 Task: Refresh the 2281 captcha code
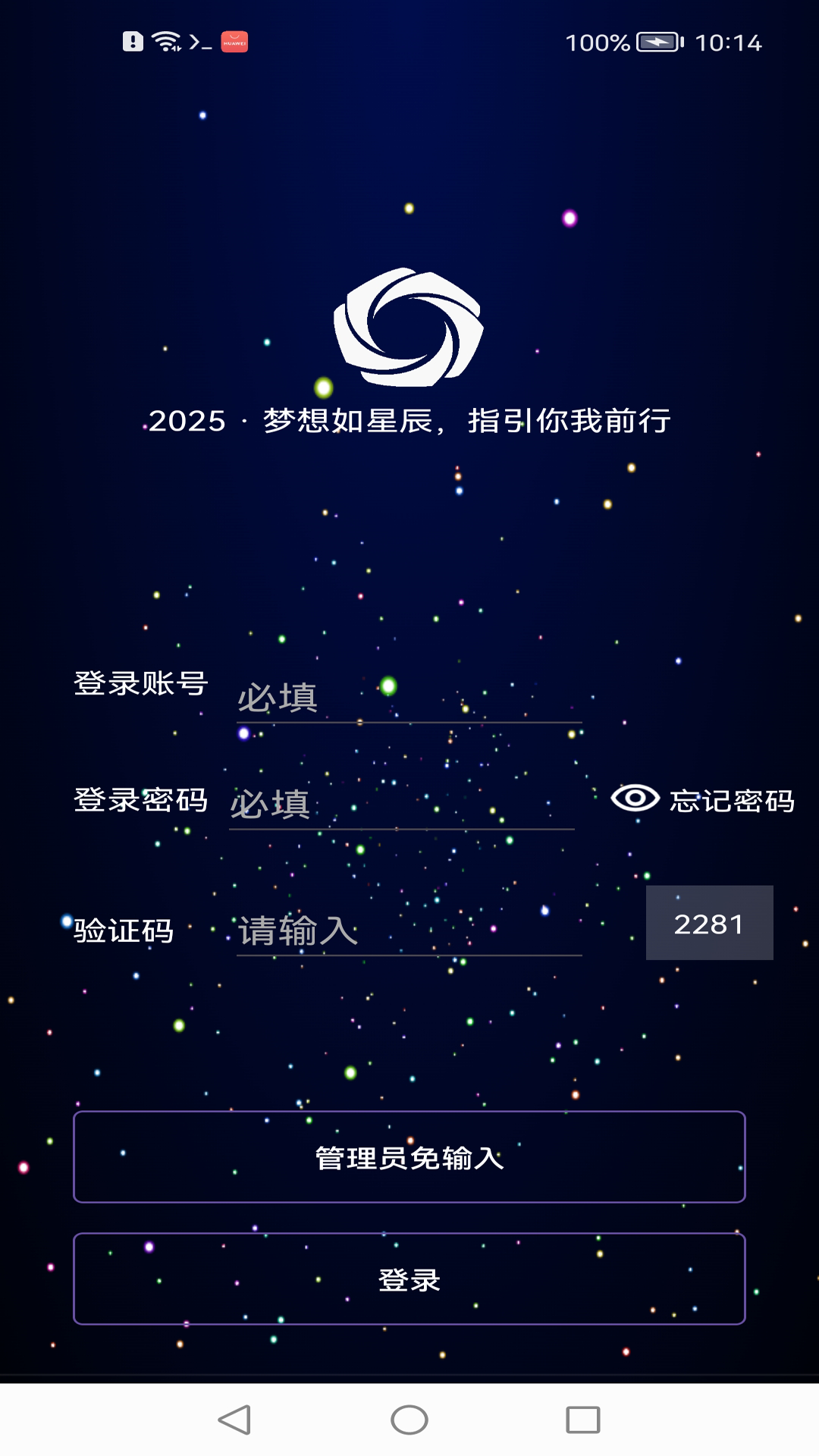tap(709, 923)
